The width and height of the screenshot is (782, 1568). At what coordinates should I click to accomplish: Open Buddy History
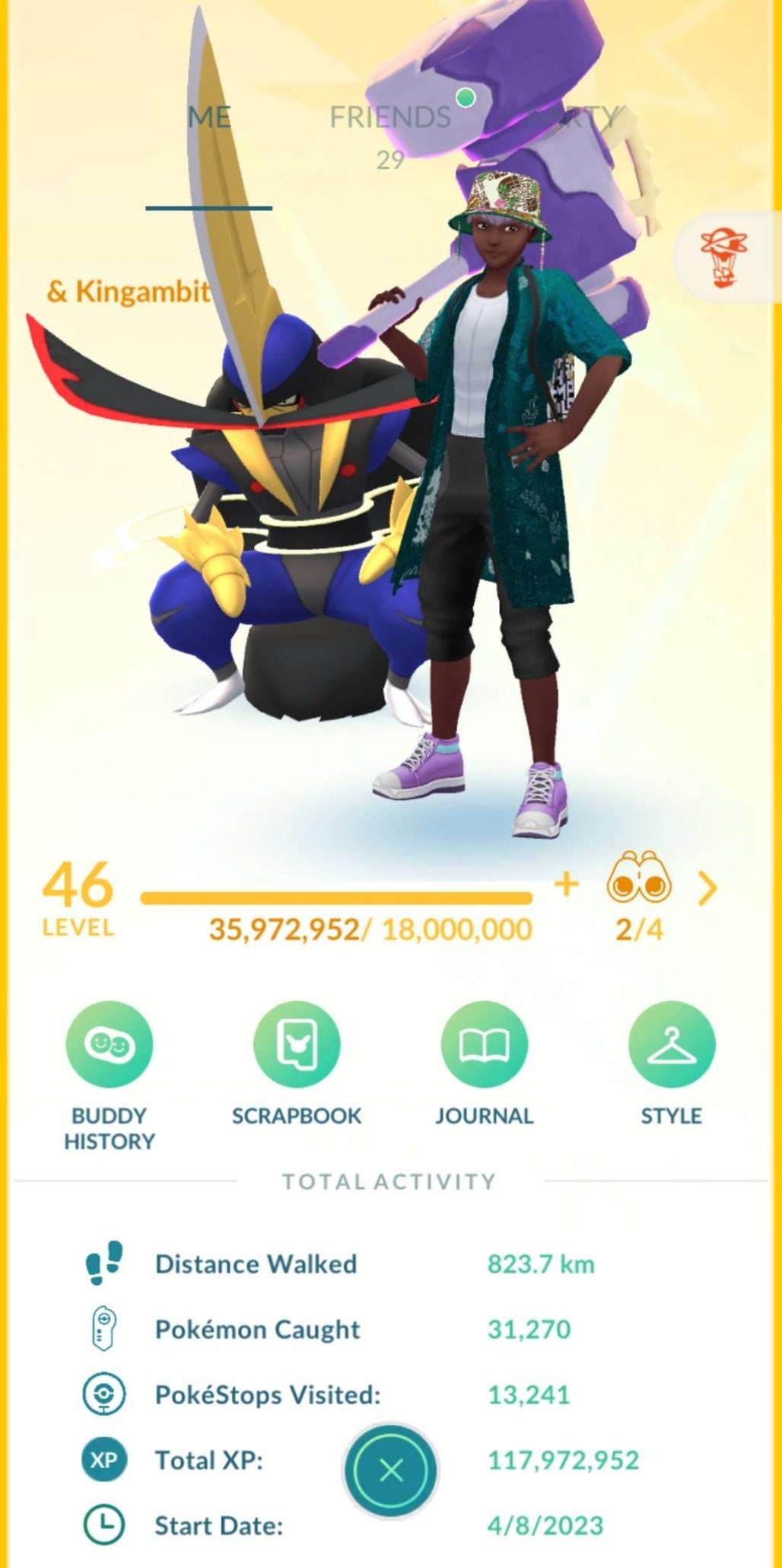[110, 1045]
